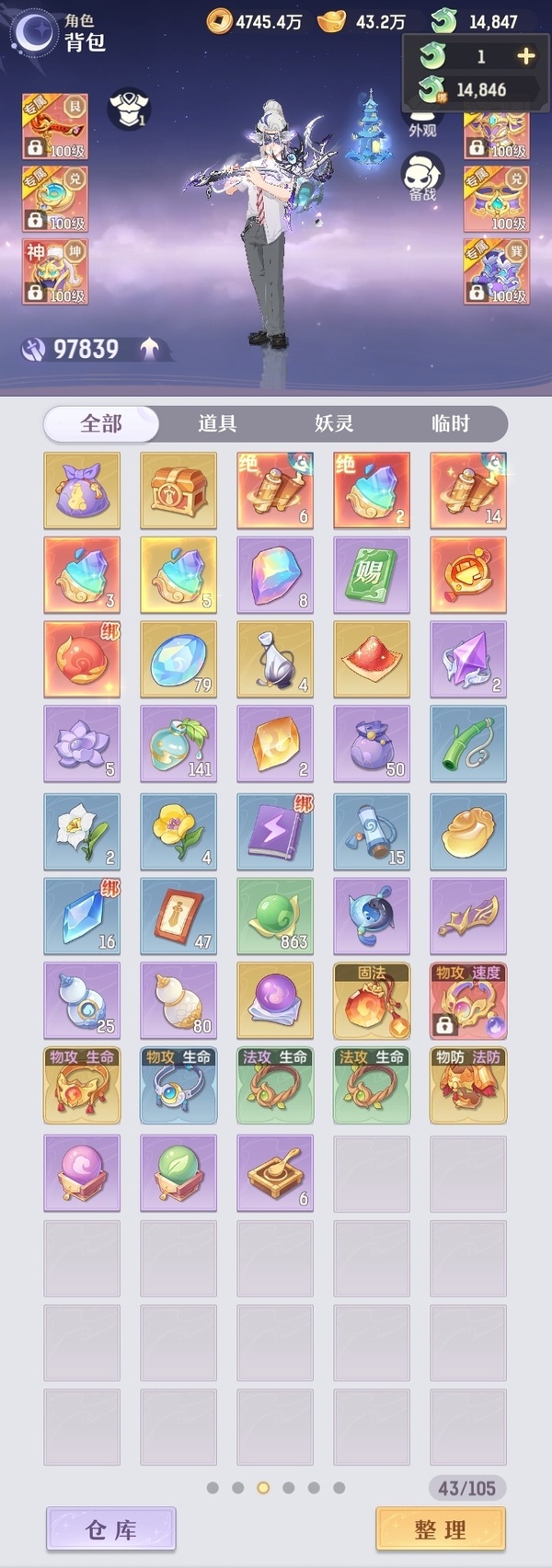
Task: Open the 物攻 速度 locked accessory
Action: [x=468, y=1000]
